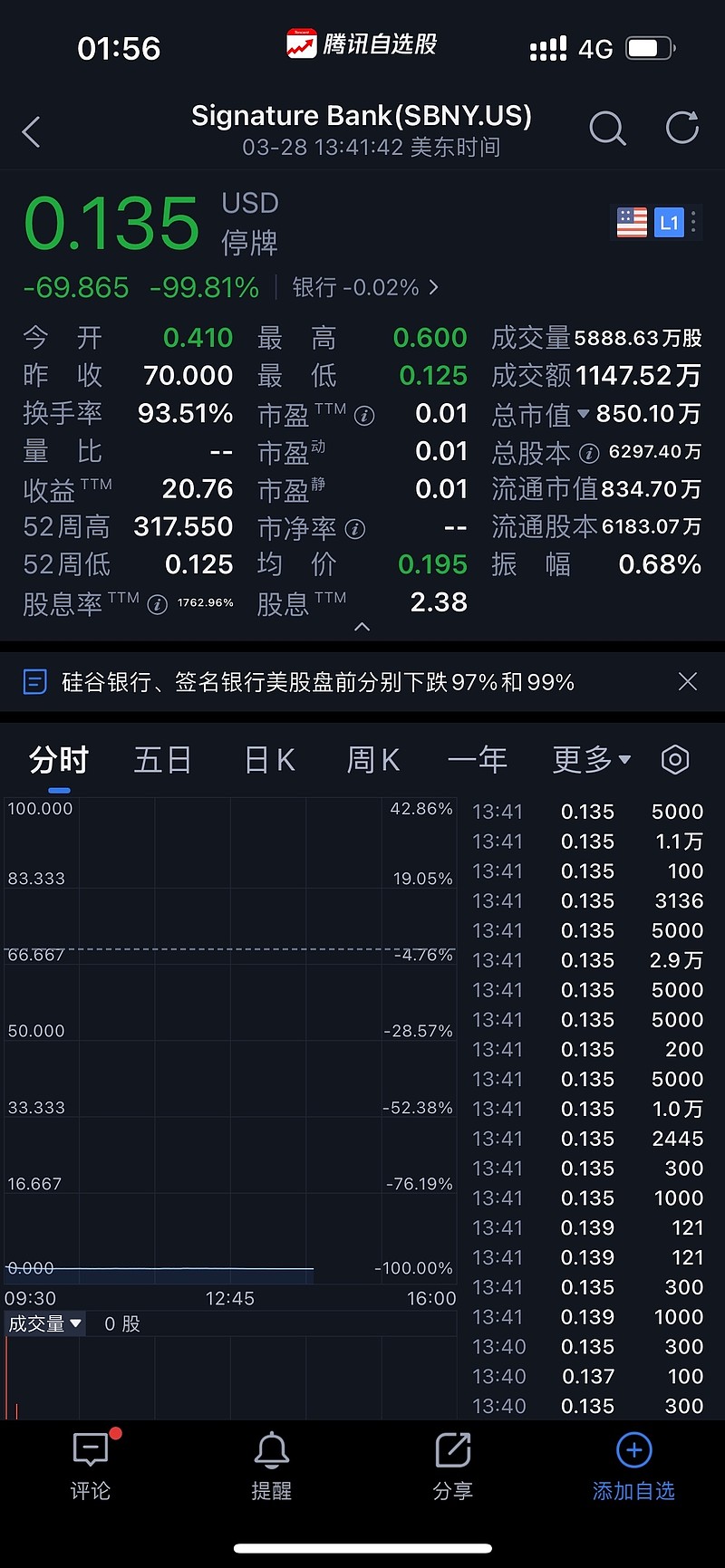
Task: Open stock search magnifier icon
Action: click(607, 129)
